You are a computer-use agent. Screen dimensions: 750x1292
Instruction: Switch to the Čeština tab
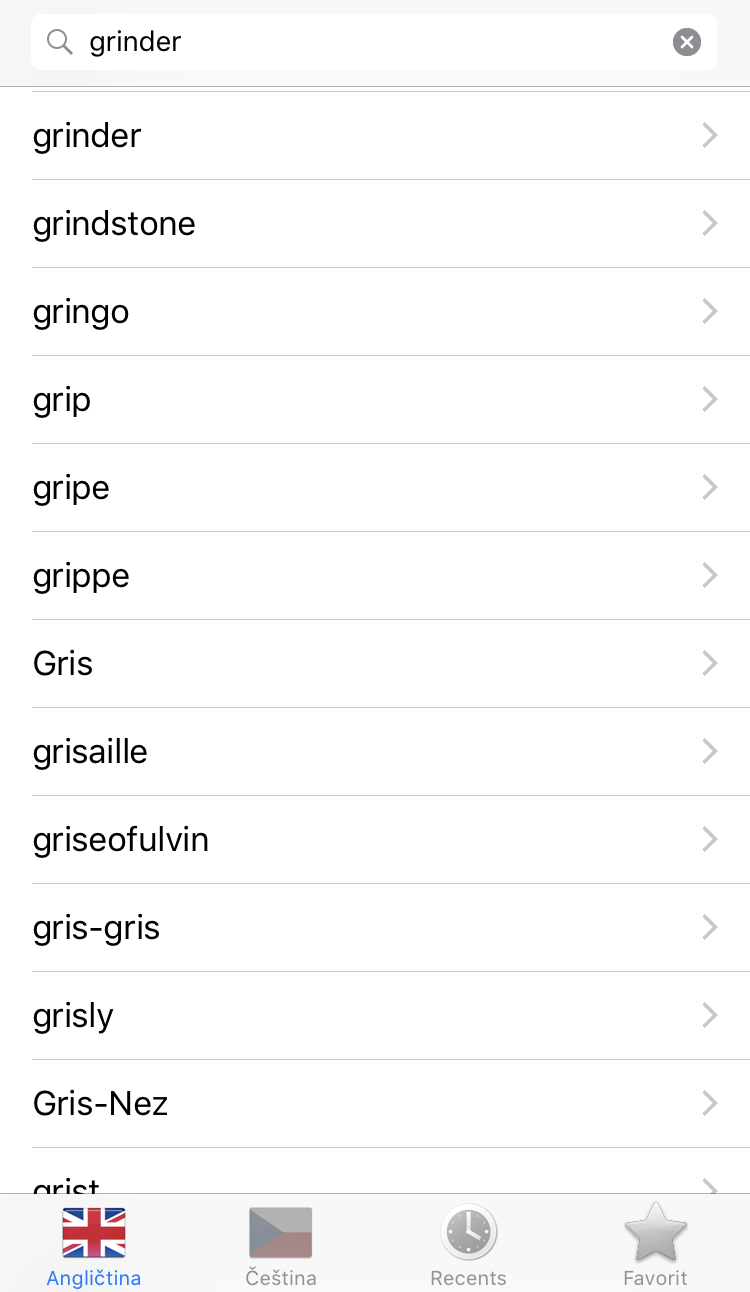pyautogui.click(x=281, y=1245)
